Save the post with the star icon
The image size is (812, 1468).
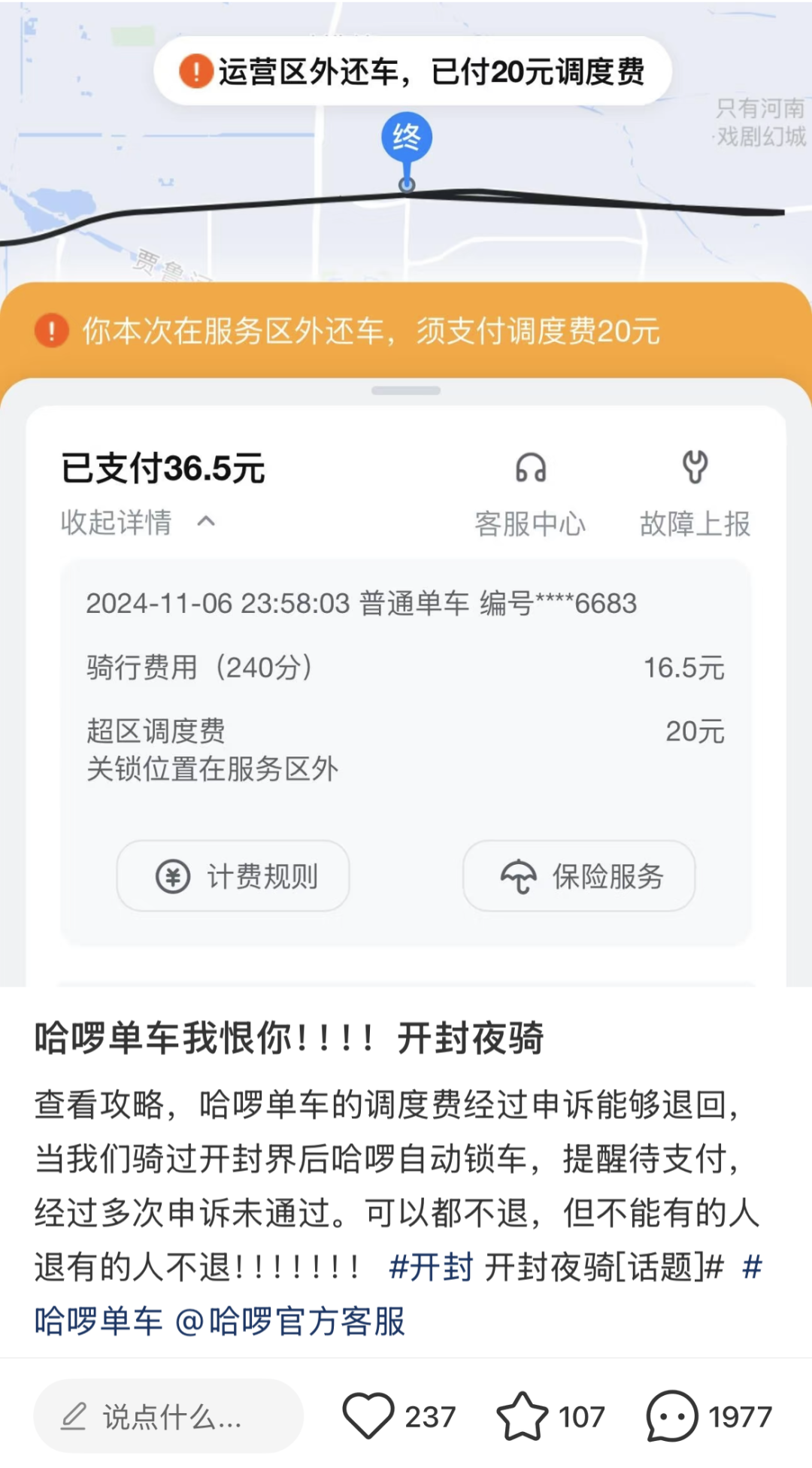pos(523,1417)
